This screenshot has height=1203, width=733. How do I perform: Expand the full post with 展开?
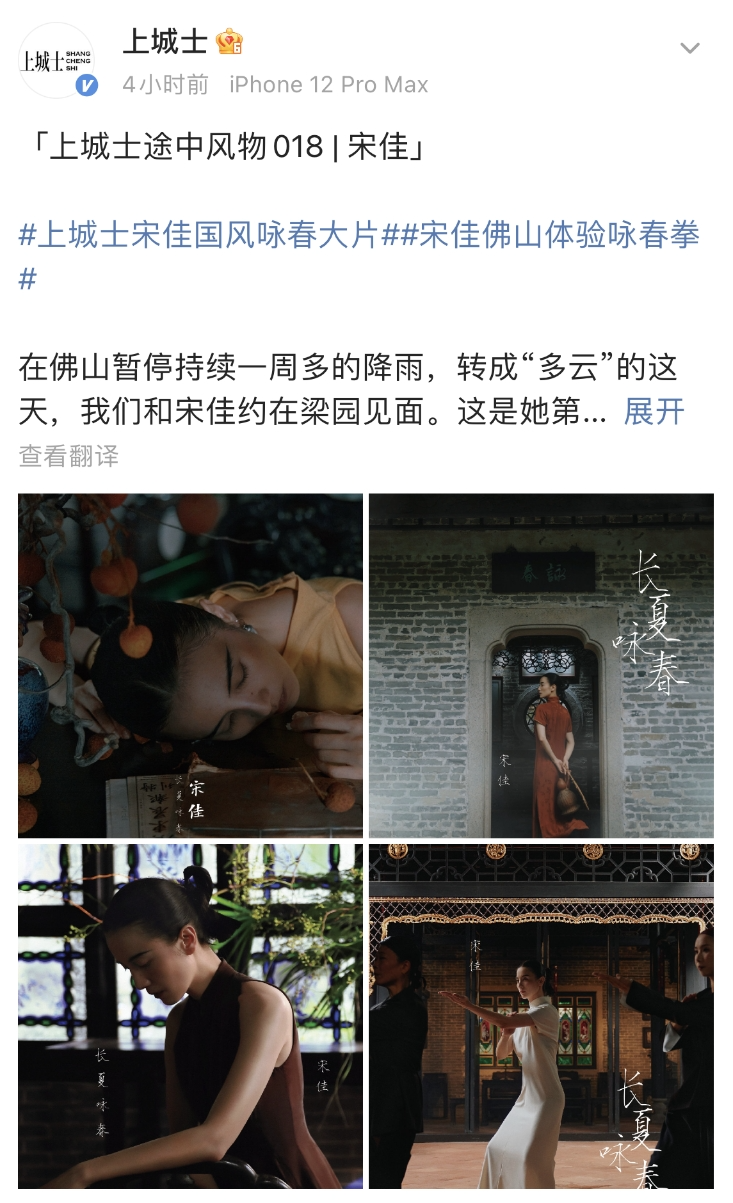[x=654, y=412]
